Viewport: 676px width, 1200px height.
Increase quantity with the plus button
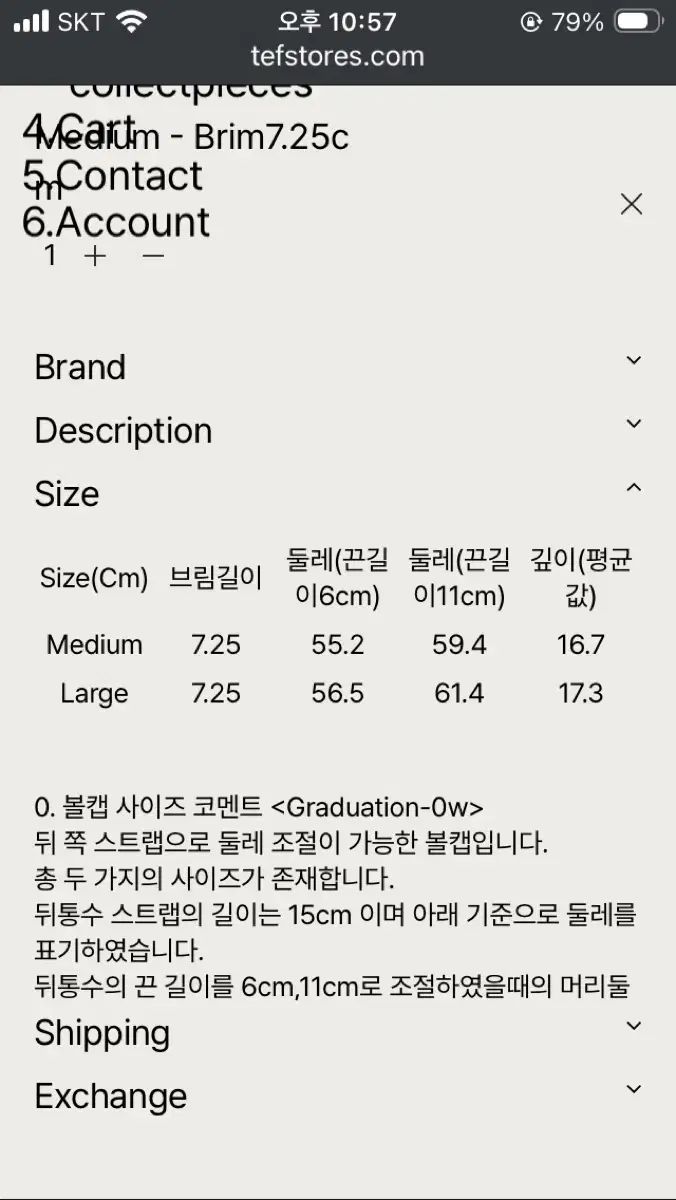coord(95,256)
